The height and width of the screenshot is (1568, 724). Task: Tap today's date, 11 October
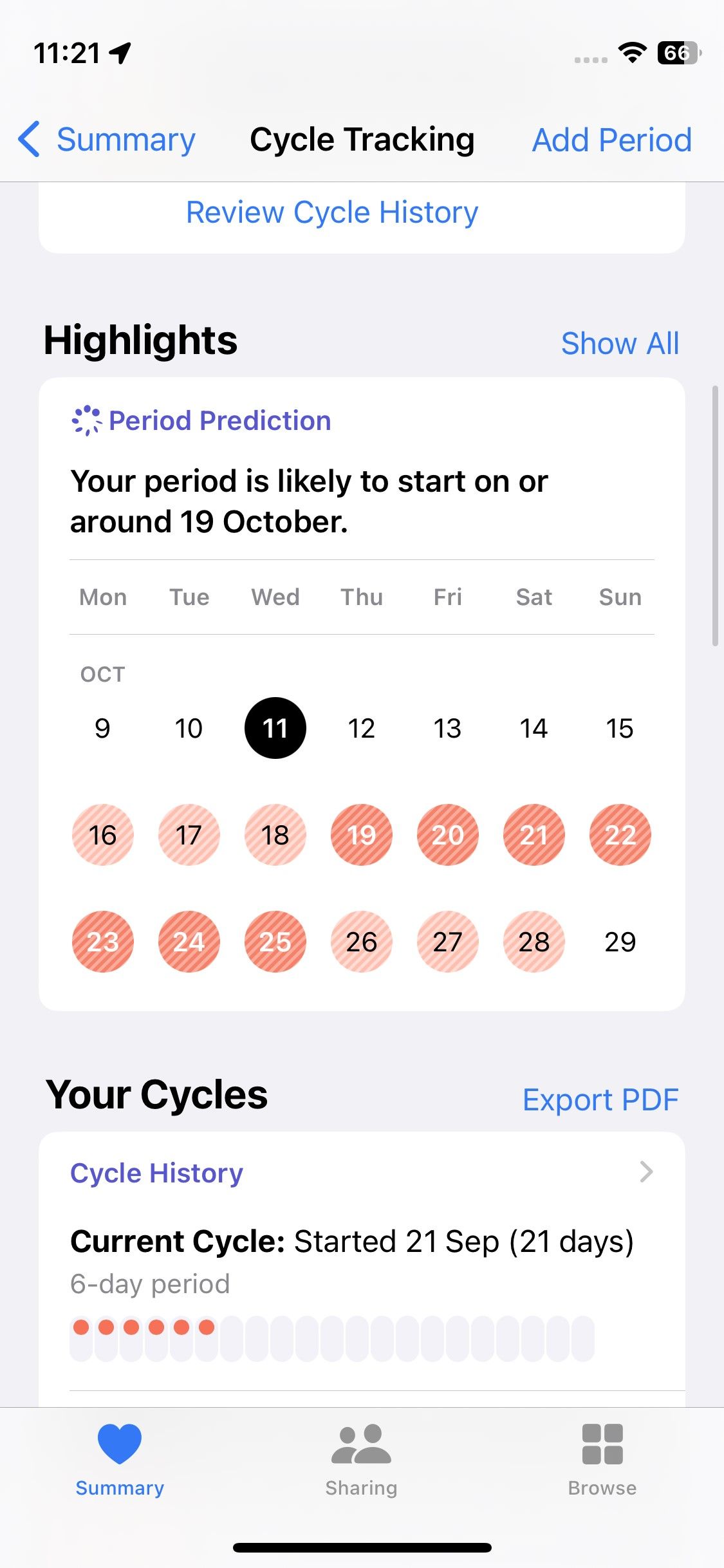tap(275, 727)
